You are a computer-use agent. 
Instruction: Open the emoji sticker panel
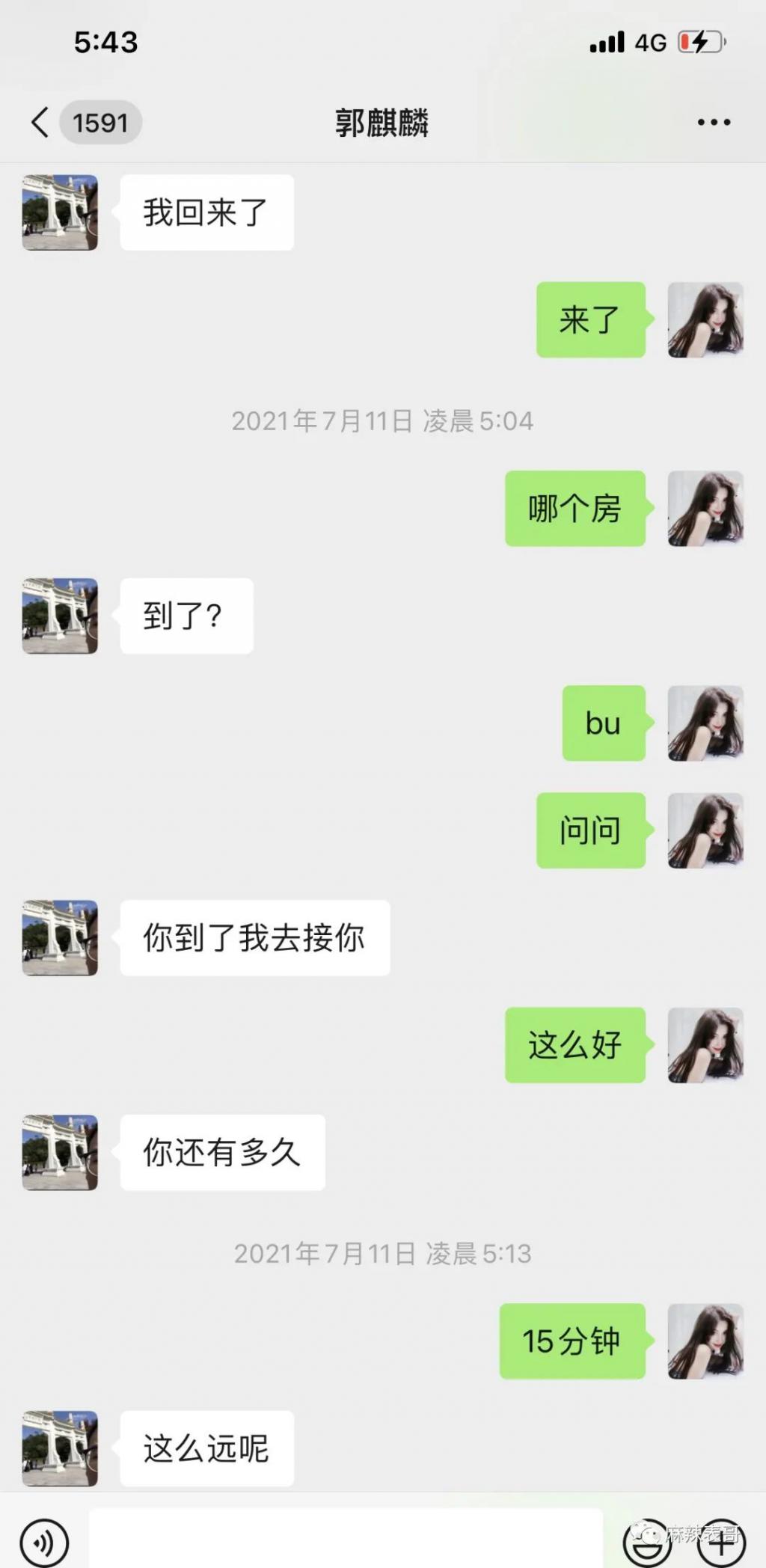point(647,1542)
